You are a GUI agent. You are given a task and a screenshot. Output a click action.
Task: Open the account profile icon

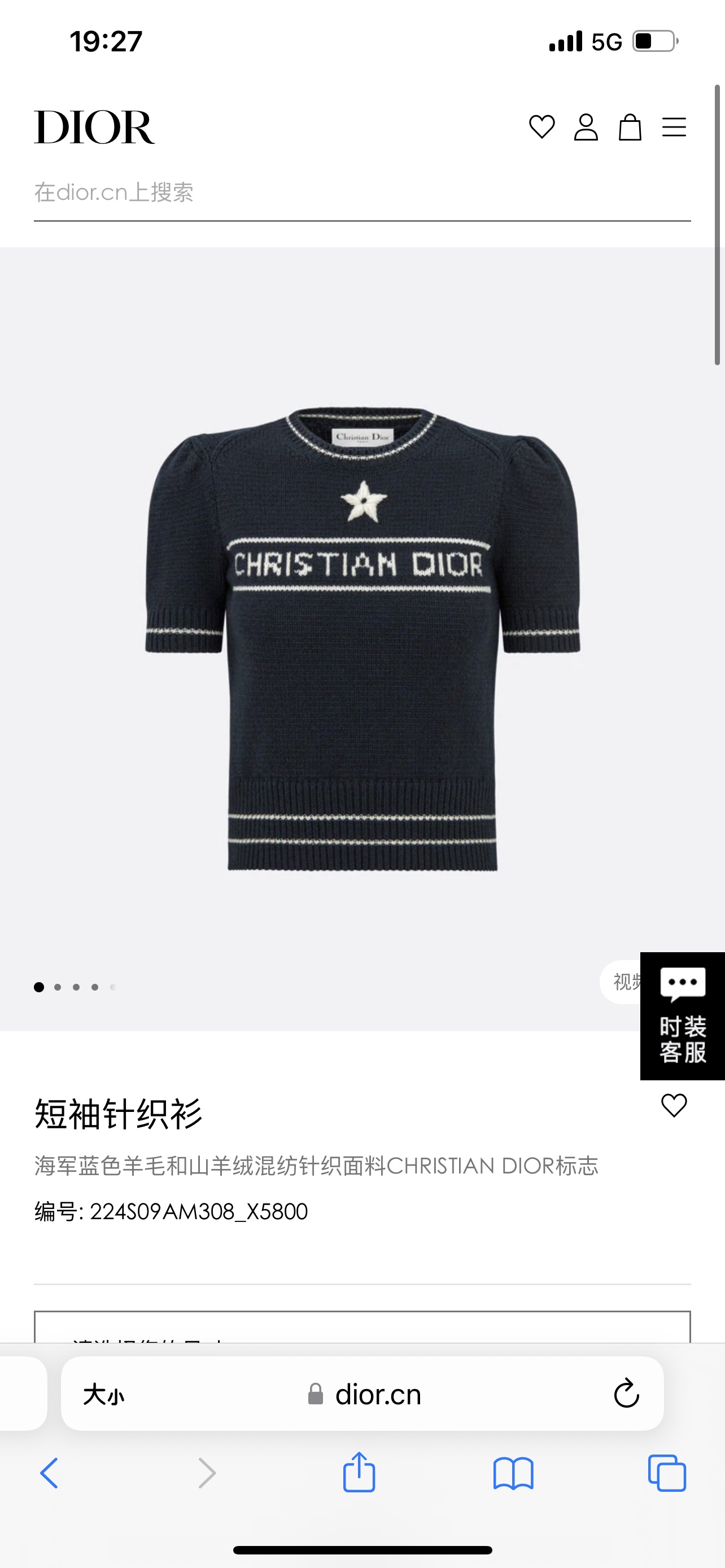(586, 127)
